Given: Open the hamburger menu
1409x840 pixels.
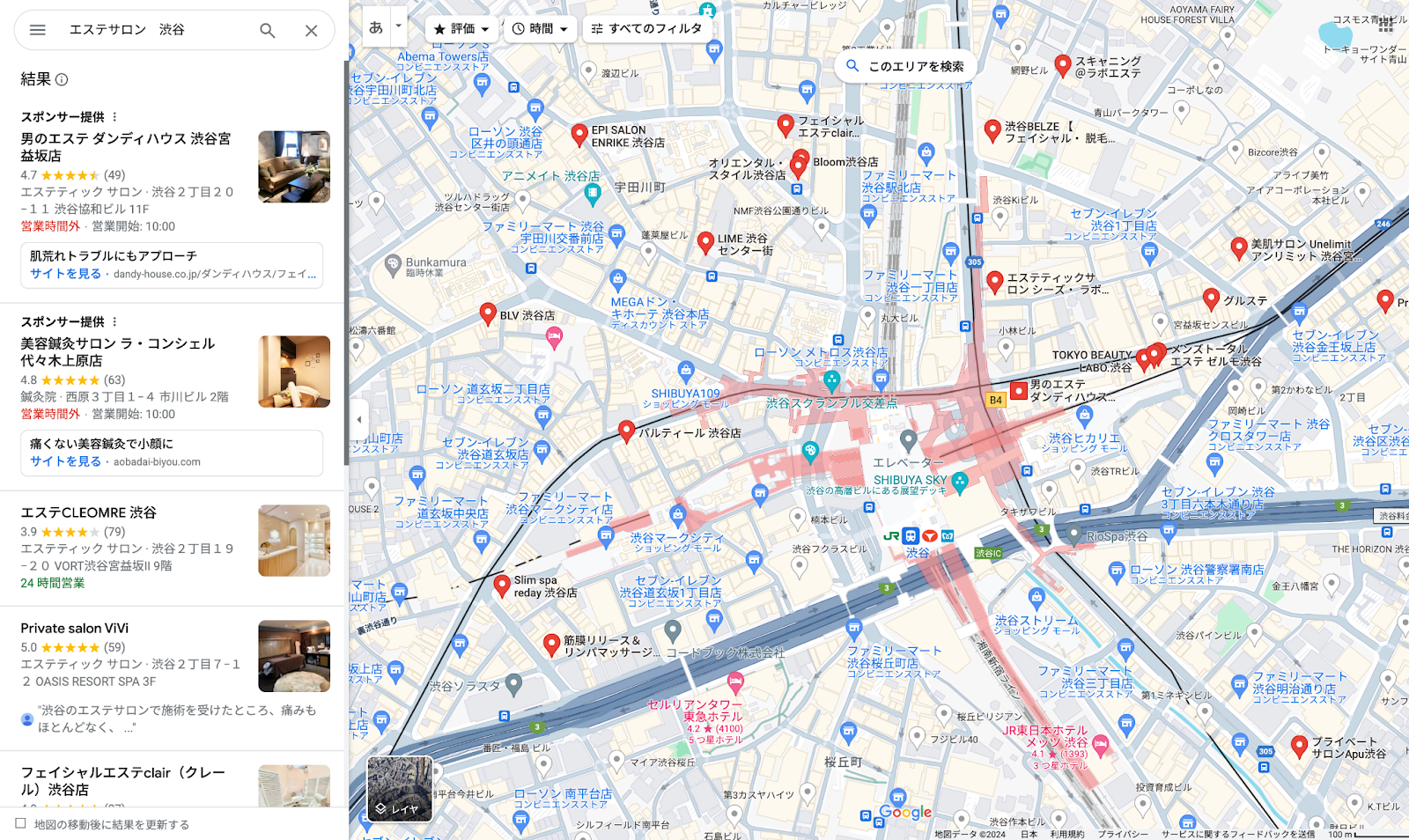Looking at the screenshot, I should click(37, 30).
